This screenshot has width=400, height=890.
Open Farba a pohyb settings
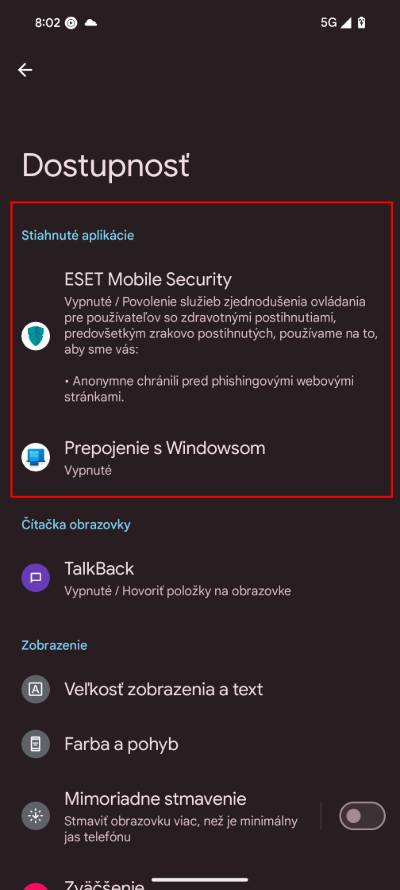(x=200, y=744)
